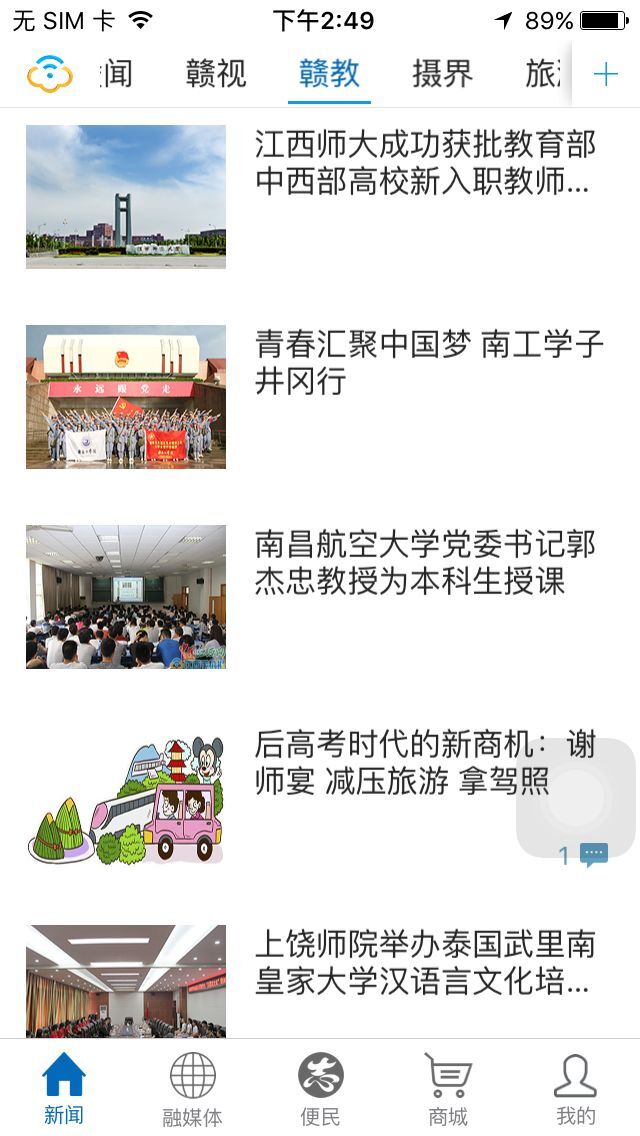This screenshot has width=640, height=1136.
Task: Go to the 我的 profile tab
Action: [575, 1089]
